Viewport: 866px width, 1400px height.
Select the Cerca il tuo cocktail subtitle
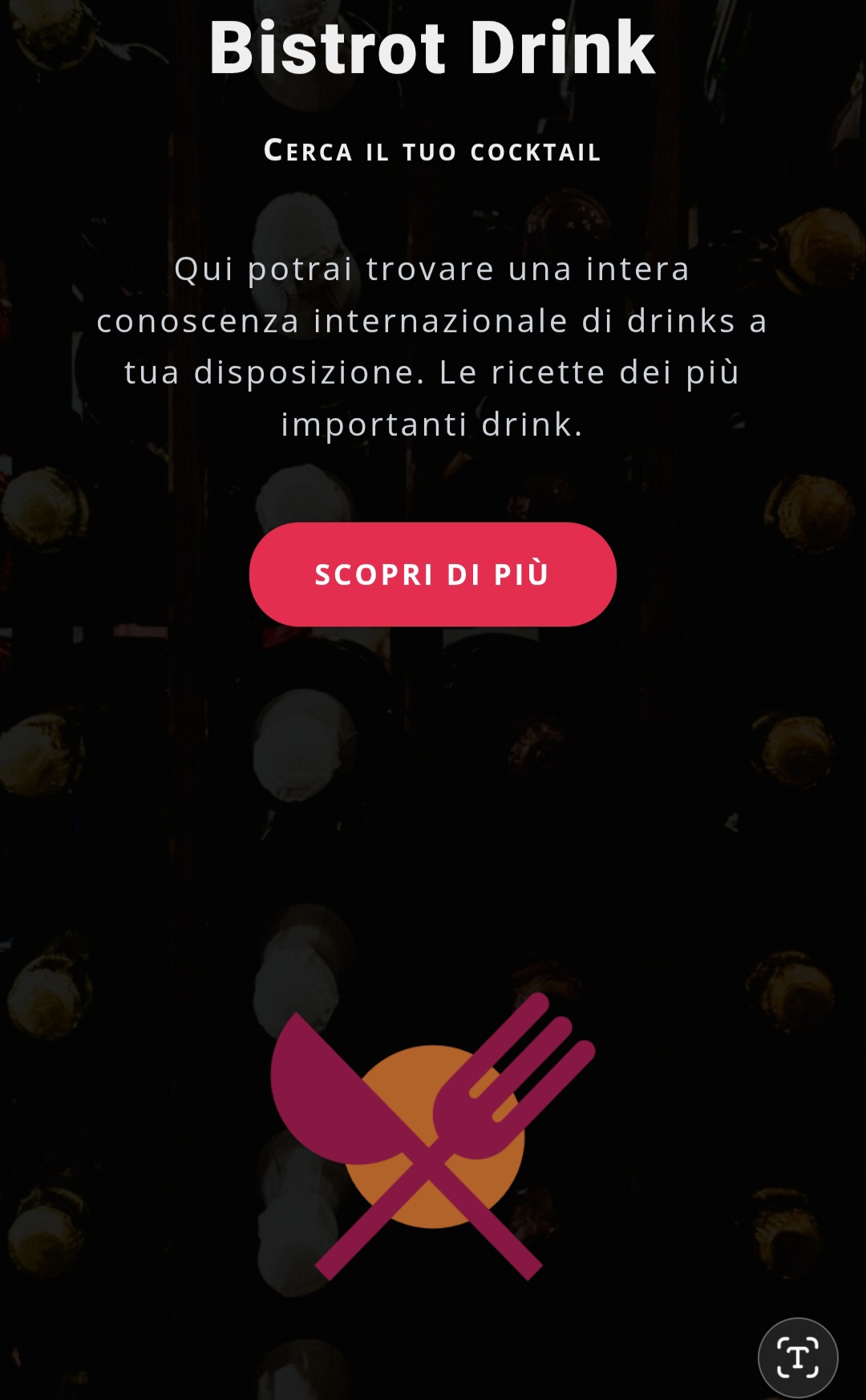tap(433, 151)
